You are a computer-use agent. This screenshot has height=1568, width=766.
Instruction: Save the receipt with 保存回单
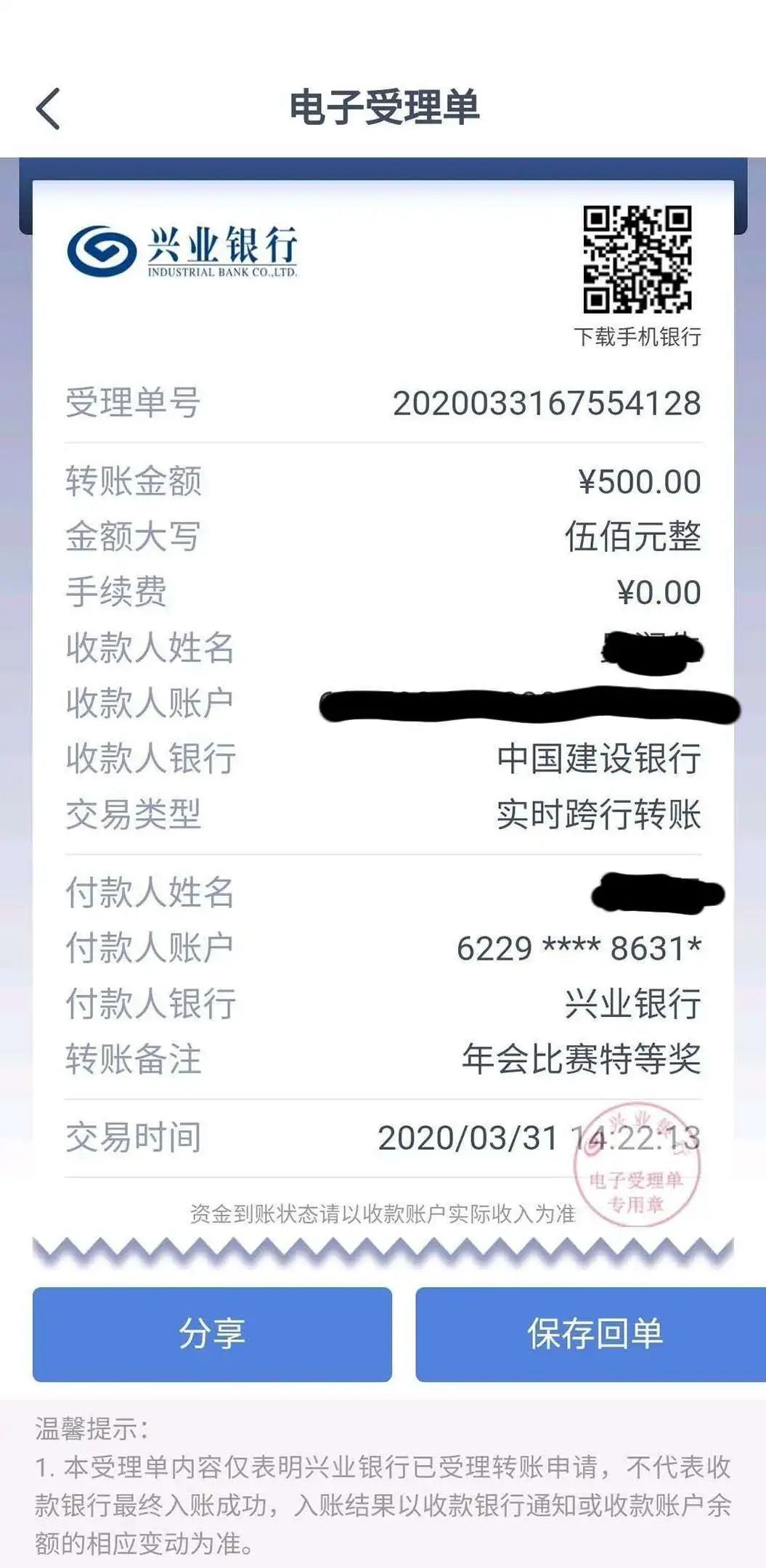tap(591, 1334)
